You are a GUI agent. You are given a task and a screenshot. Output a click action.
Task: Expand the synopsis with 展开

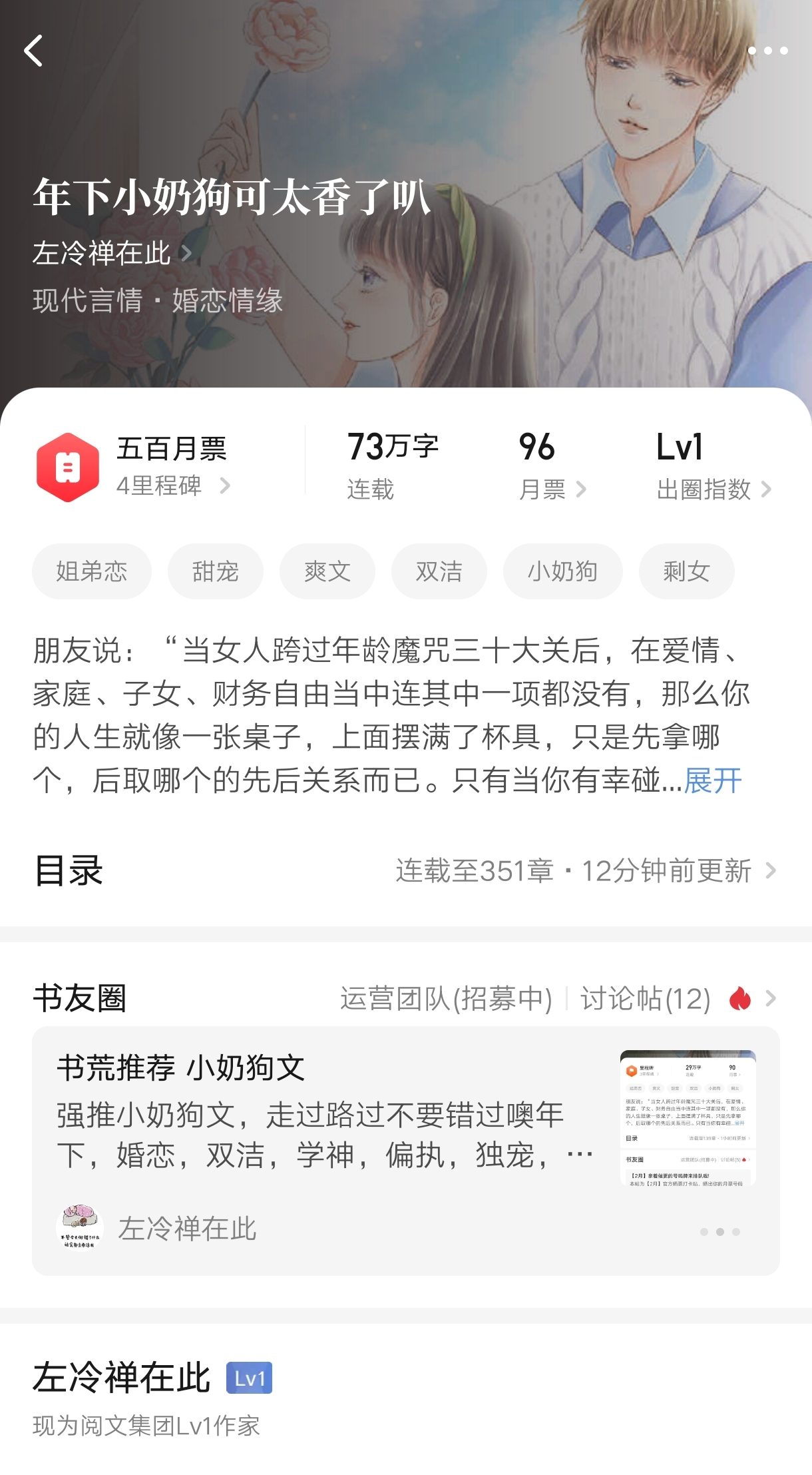coord(712,780)
